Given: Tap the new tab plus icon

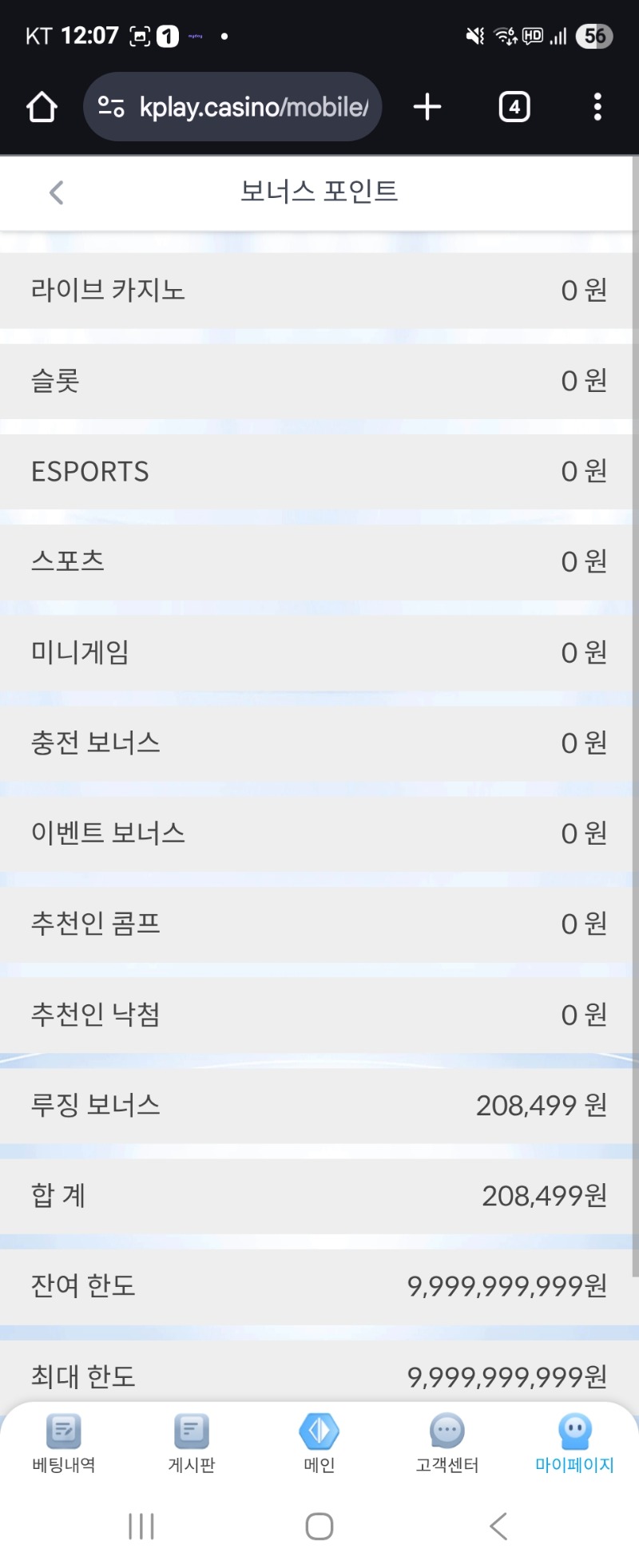Looking at the screenshot, I should click(427, 106).
